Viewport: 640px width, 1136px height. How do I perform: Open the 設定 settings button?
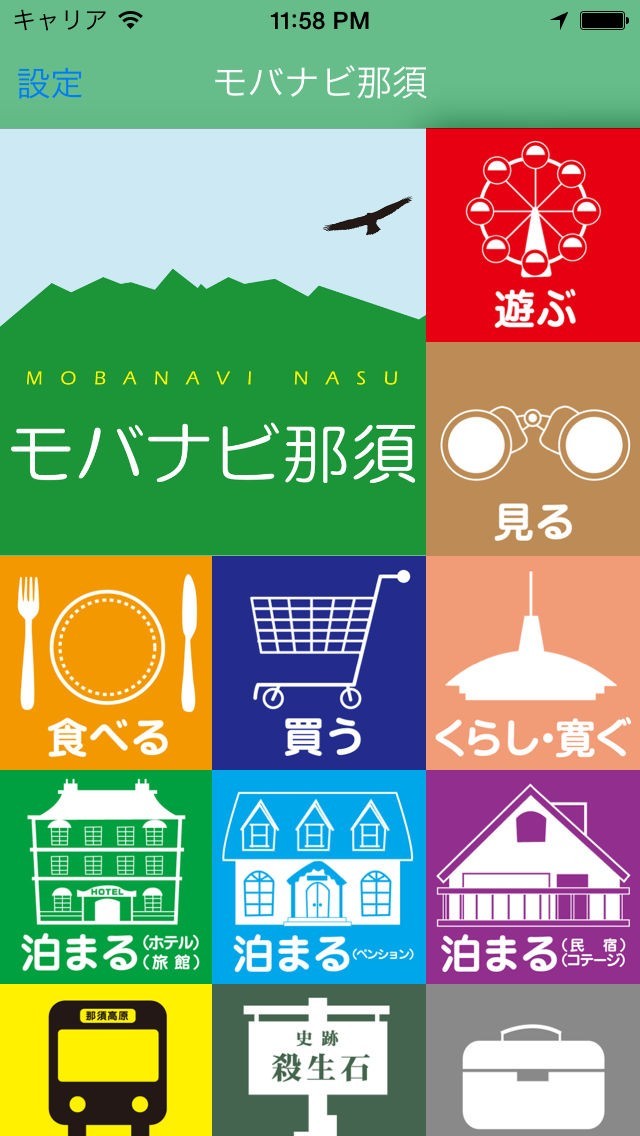(50, 84)
